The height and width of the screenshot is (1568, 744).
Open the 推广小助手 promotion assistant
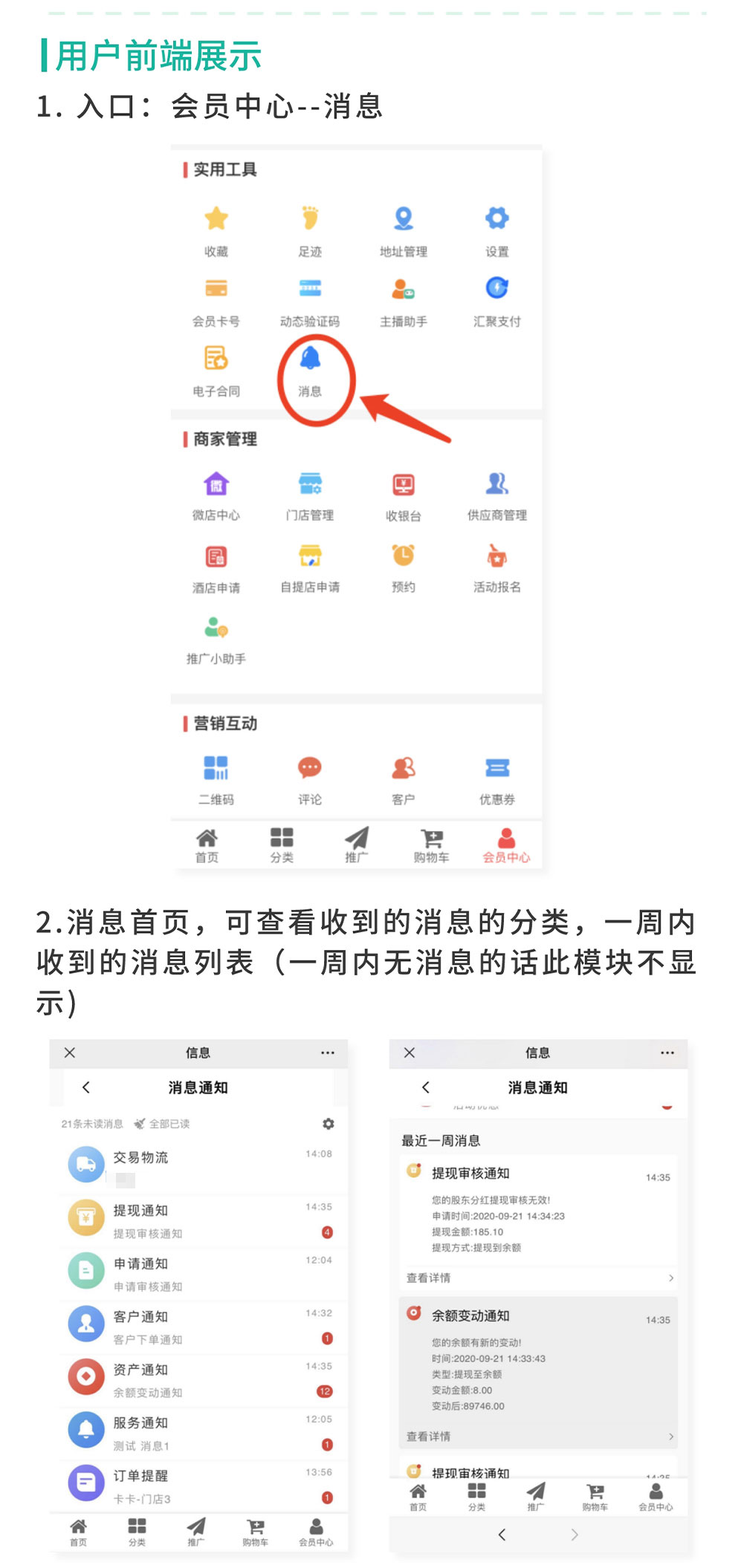point(215,628)
